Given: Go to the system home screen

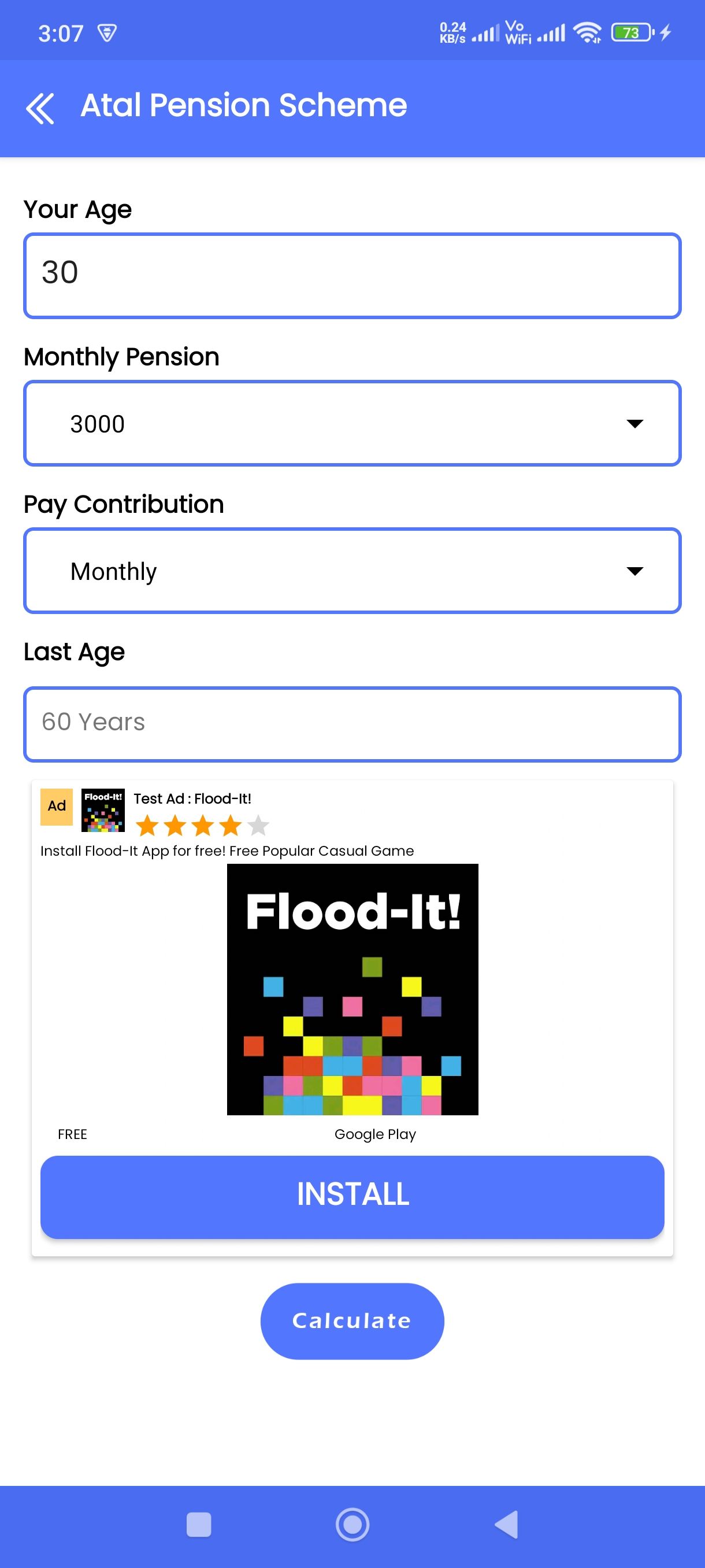Looking at the screenshot, I should pyautogui.click(x=352, y=1524).
